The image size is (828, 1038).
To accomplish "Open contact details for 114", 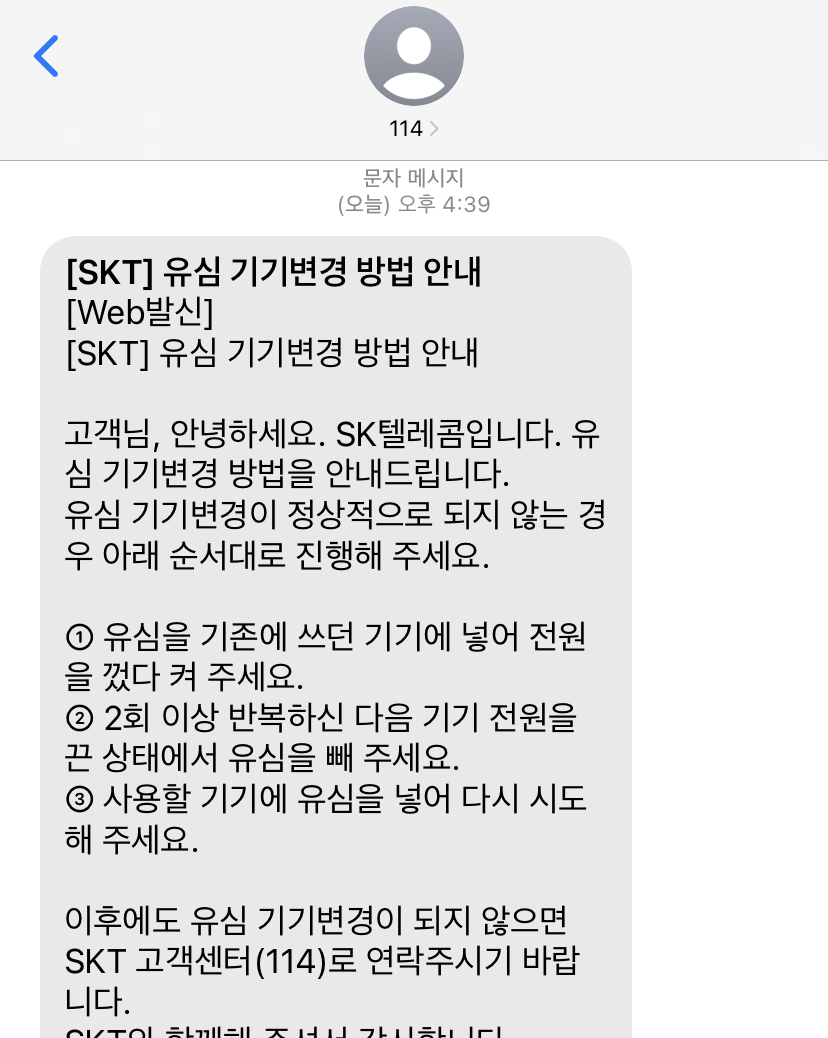I will coord(413,128).
